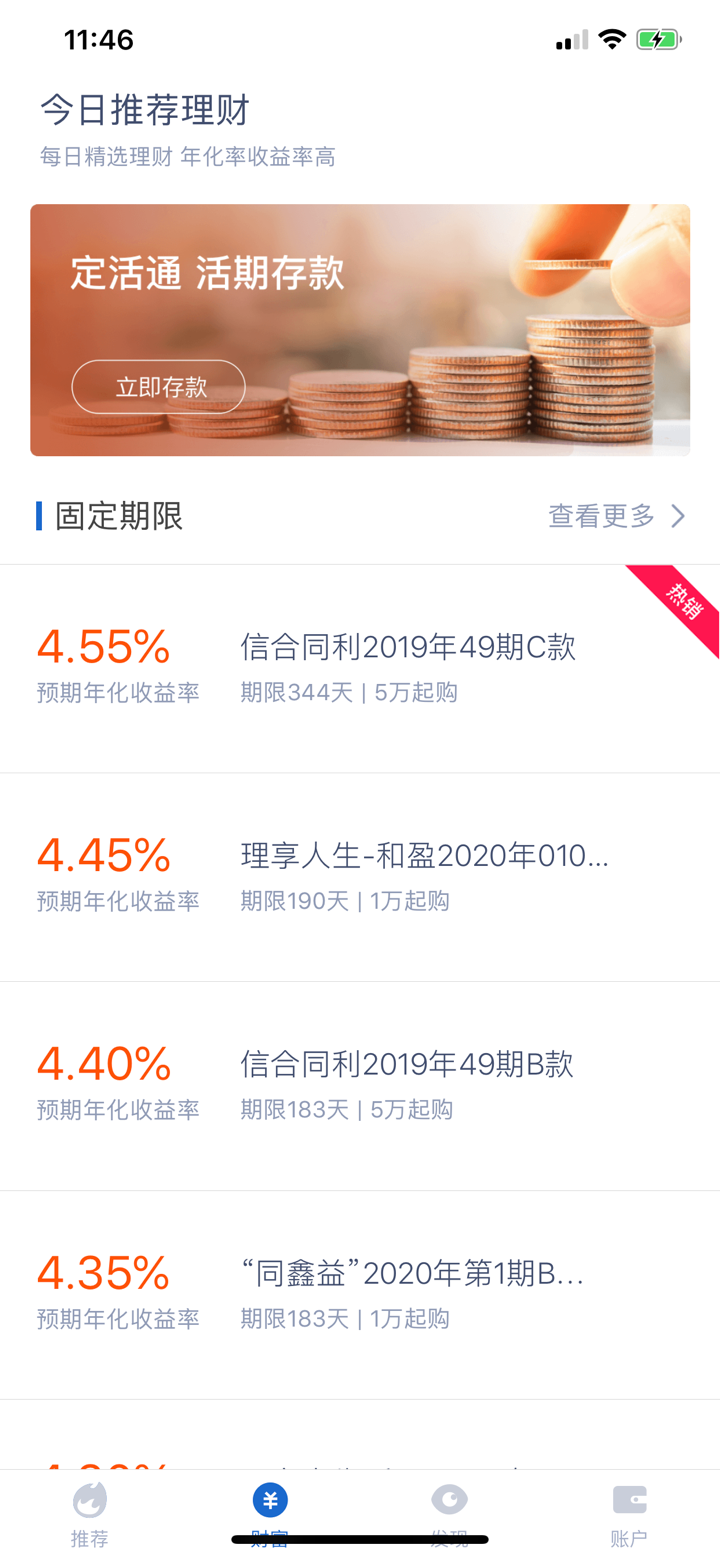This screenshot has width=720, height=1558.
Task: Tap the 发现 (Discover) compass icon
Action: [449, 1499]
